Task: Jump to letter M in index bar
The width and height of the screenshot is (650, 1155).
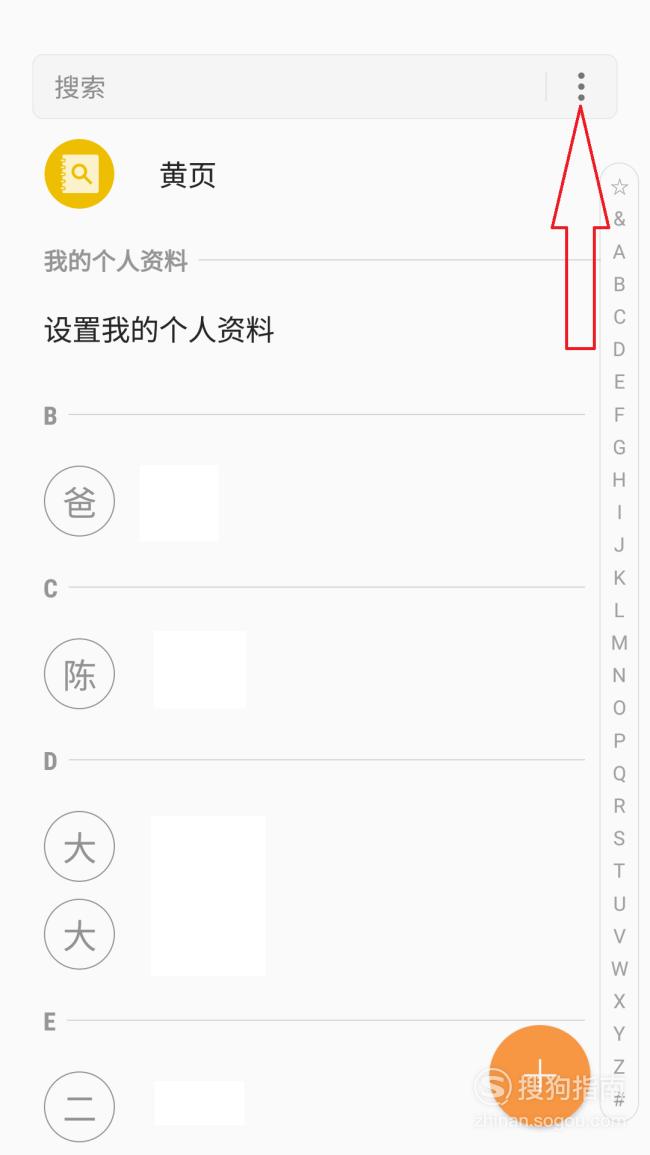Action: point(619,643)
